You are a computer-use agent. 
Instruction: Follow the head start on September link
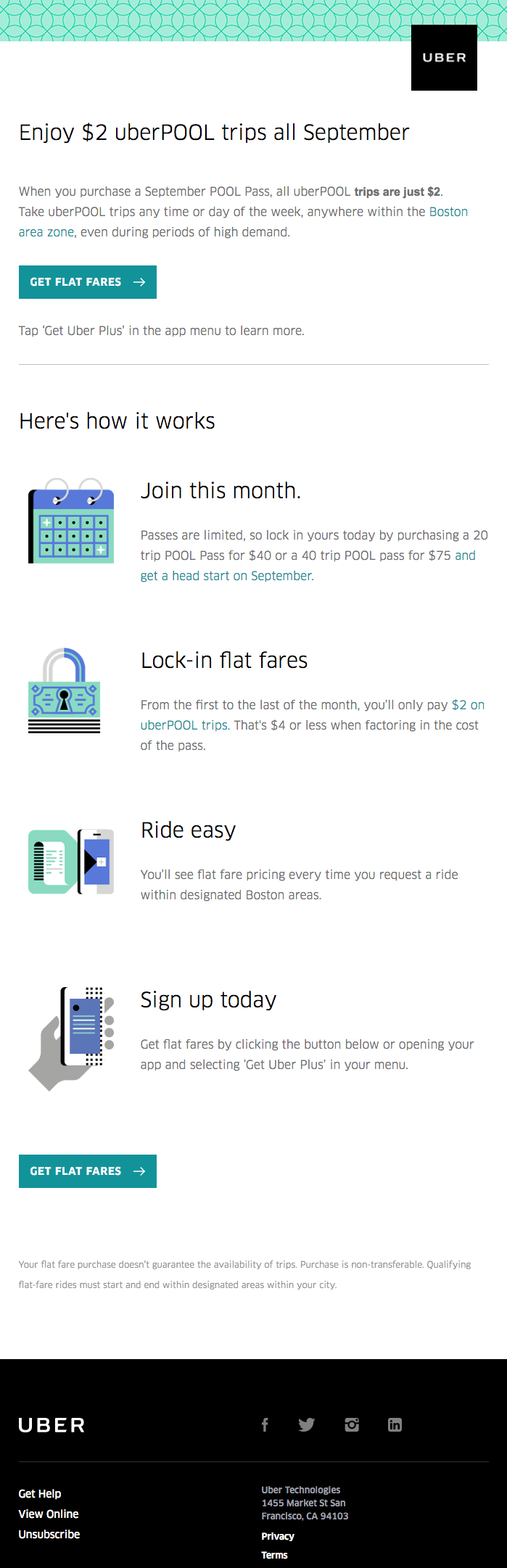click(x=226, y=576)
